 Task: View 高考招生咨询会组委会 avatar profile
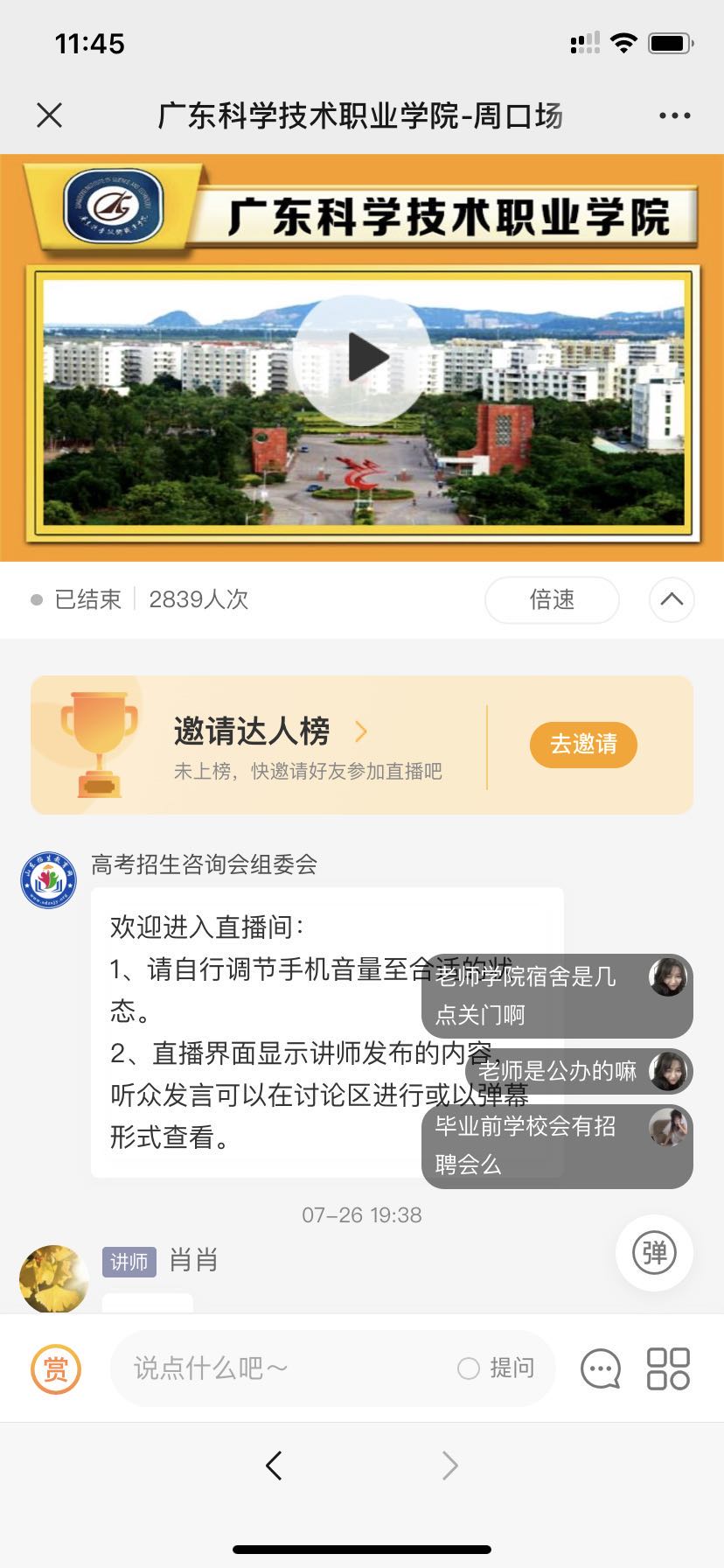pos(49,879)
